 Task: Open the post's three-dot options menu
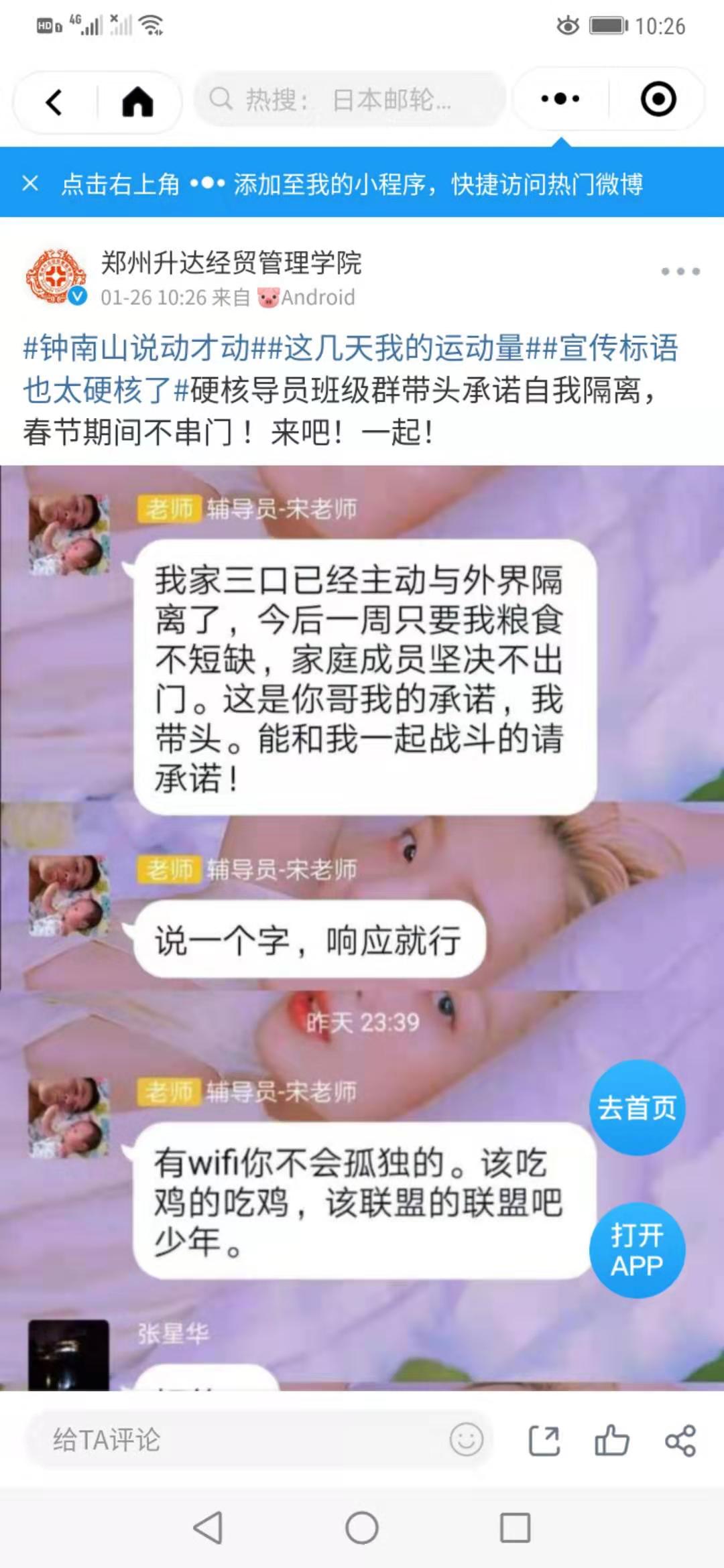[680, 271]
